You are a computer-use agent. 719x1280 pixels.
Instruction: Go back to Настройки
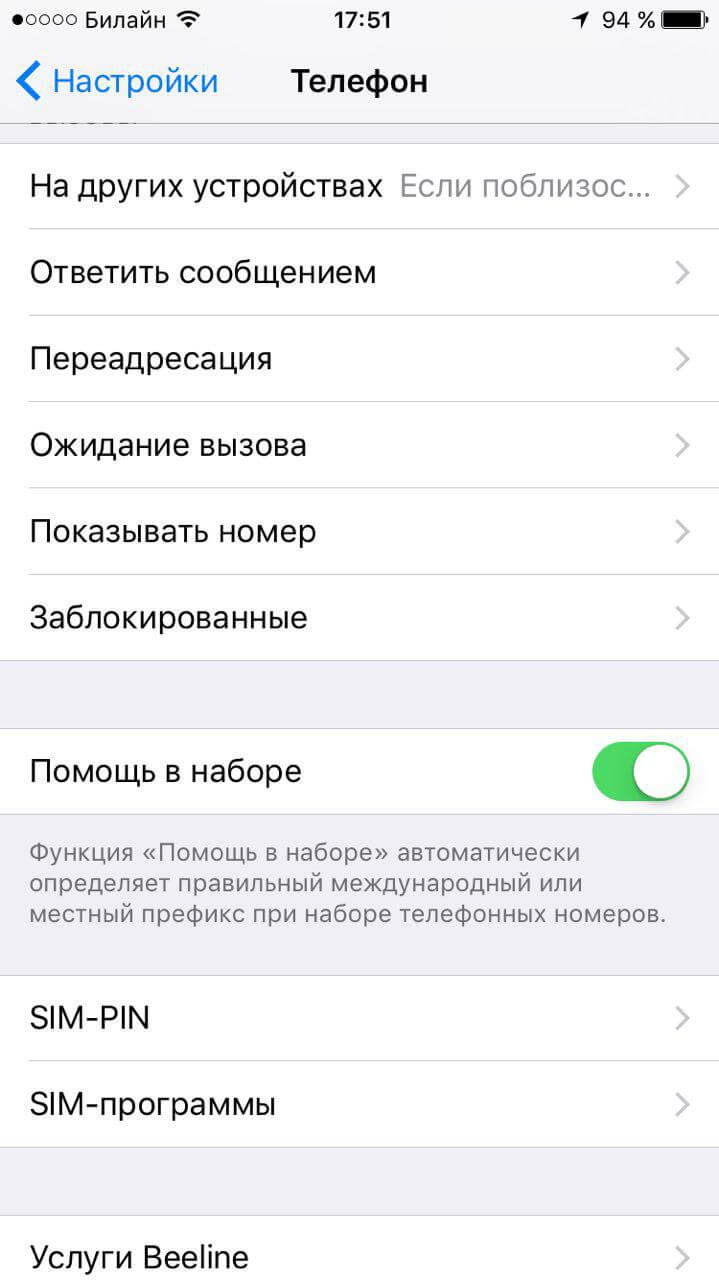click(x=117, y=81)
